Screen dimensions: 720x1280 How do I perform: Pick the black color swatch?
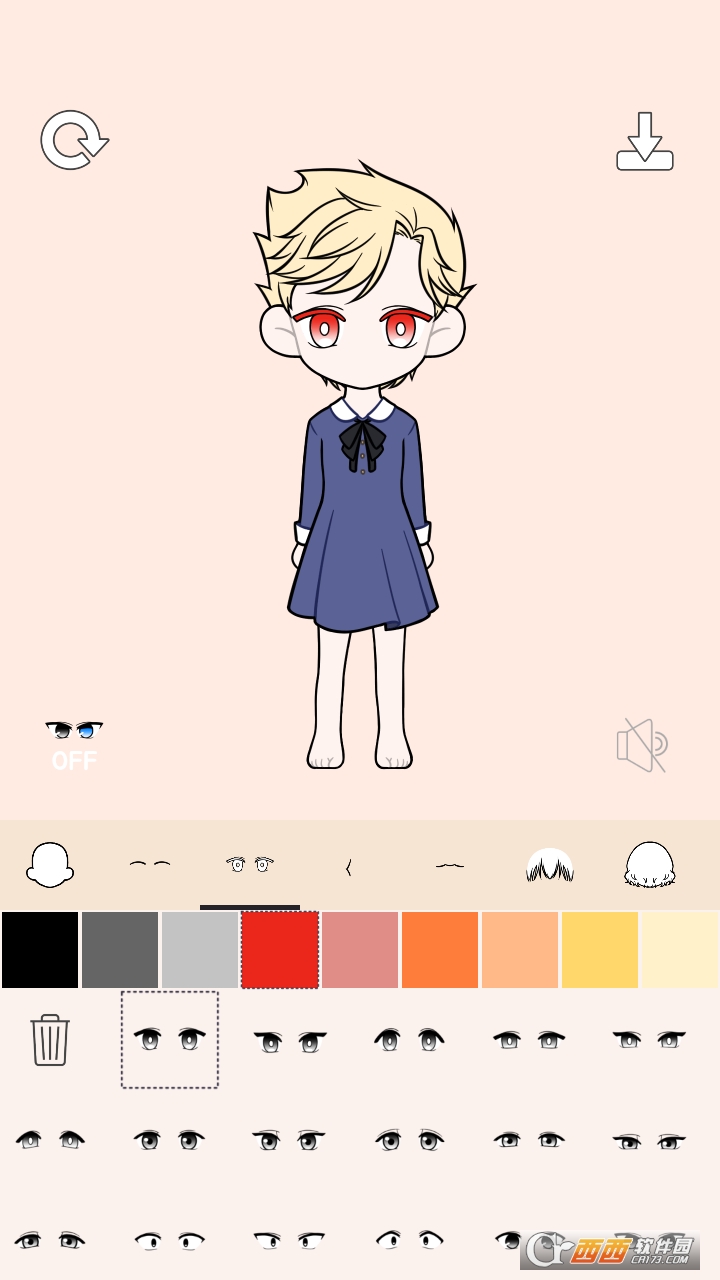40,948
